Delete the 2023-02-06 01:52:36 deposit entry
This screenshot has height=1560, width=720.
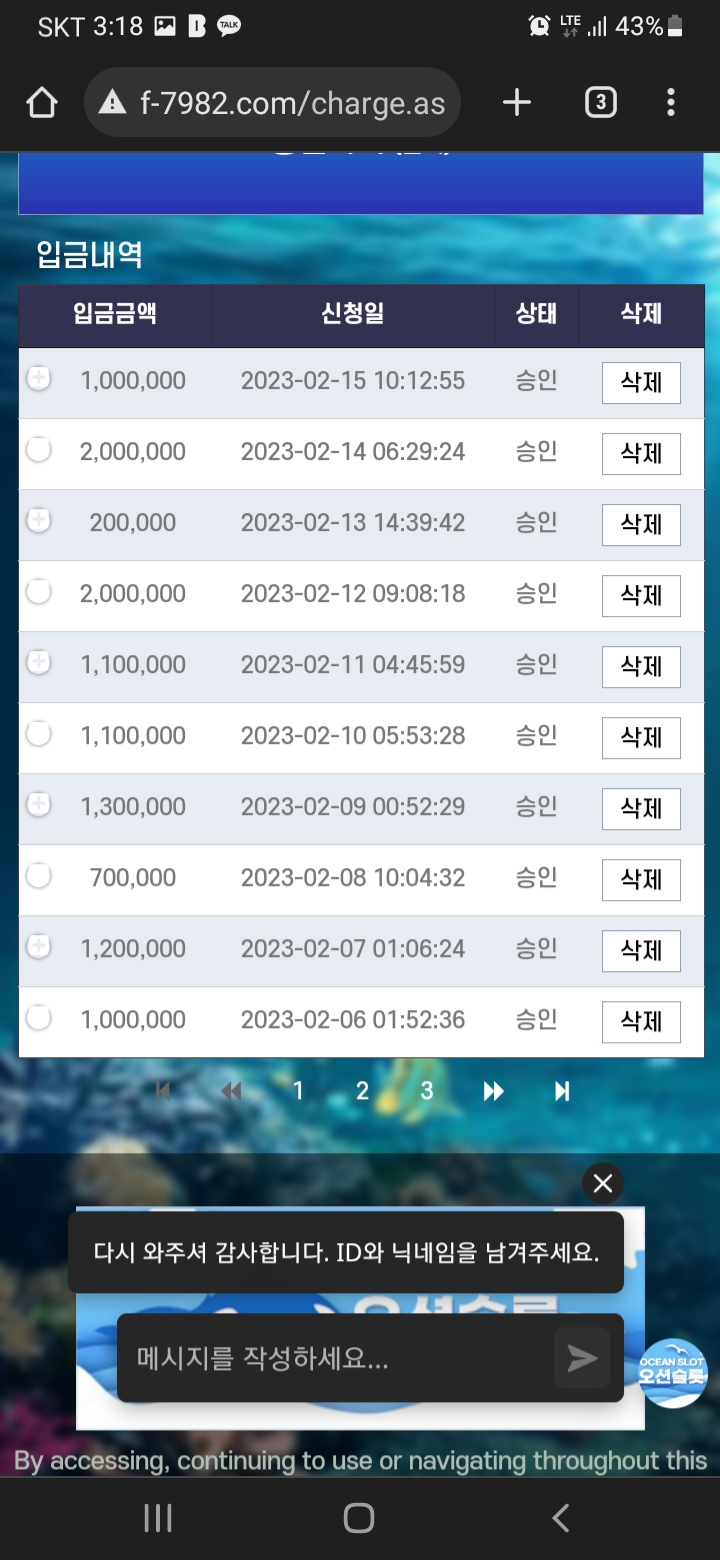(641, 1022)
